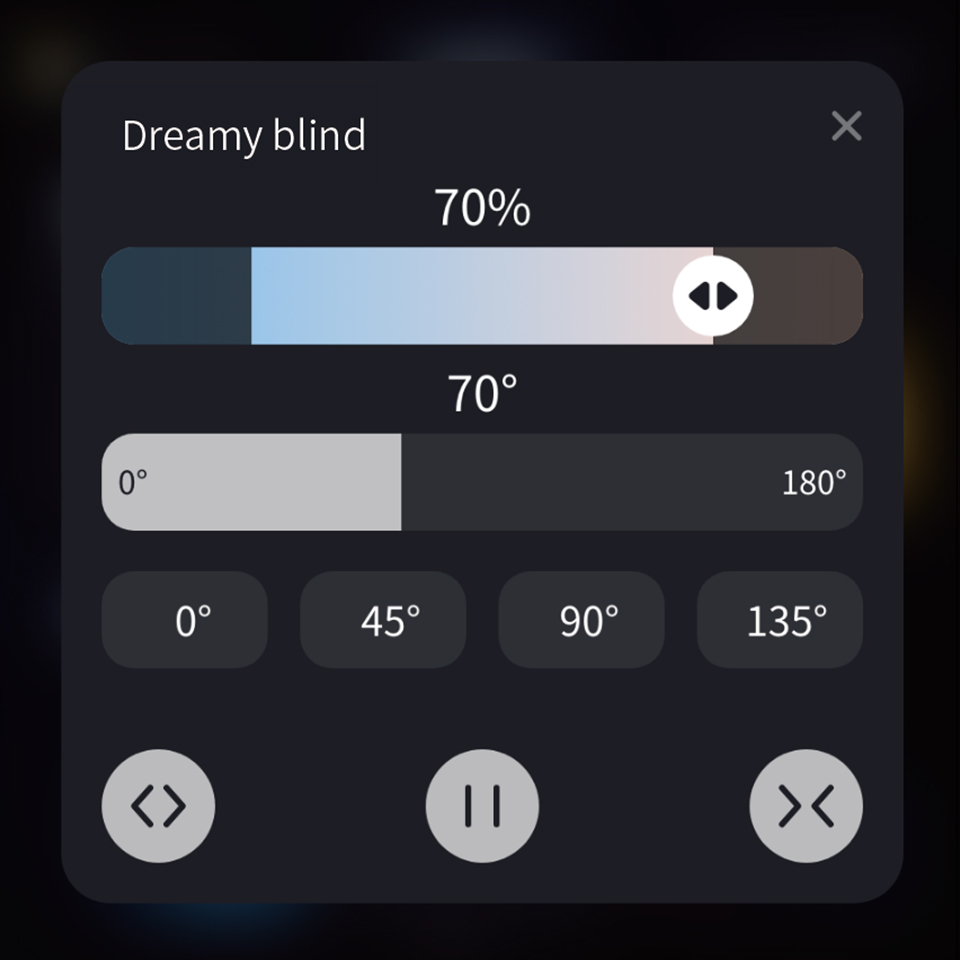This screenshot has width=960, height=960.
Task: Open the blind fully
Action: (x=158, y=806)
